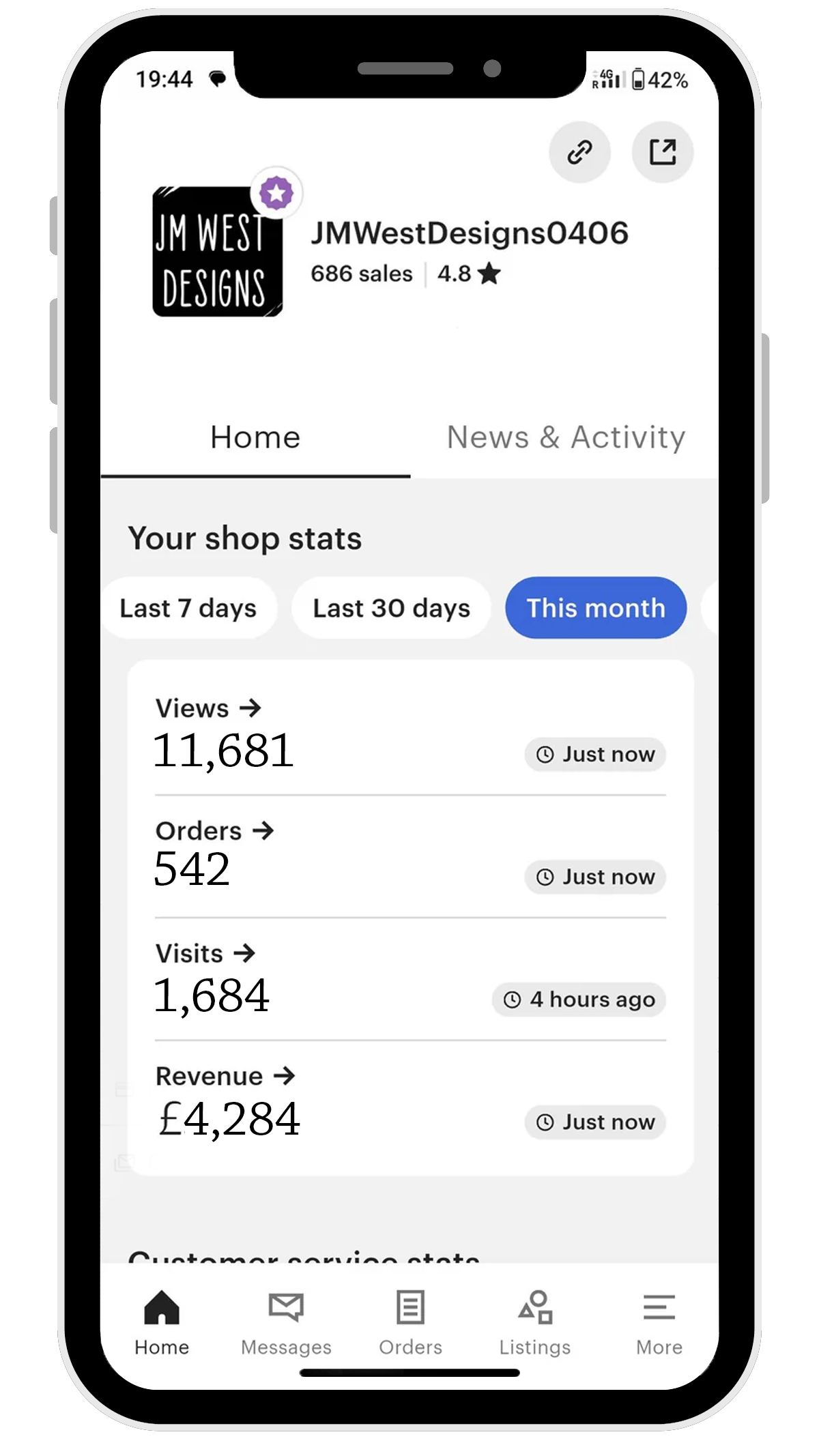Filter stats by Last 7 days

[188, 608]
